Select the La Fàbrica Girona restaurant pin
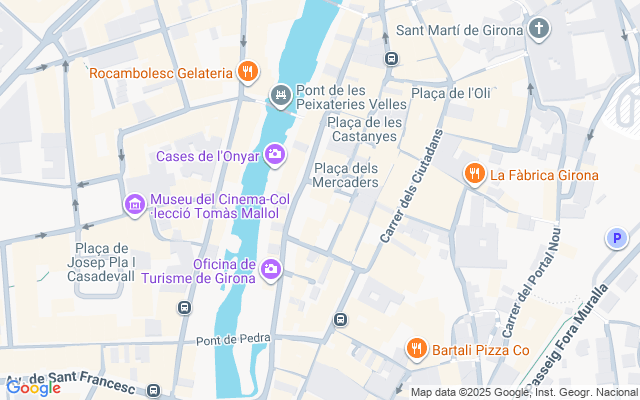 click(x=475, y=175)
